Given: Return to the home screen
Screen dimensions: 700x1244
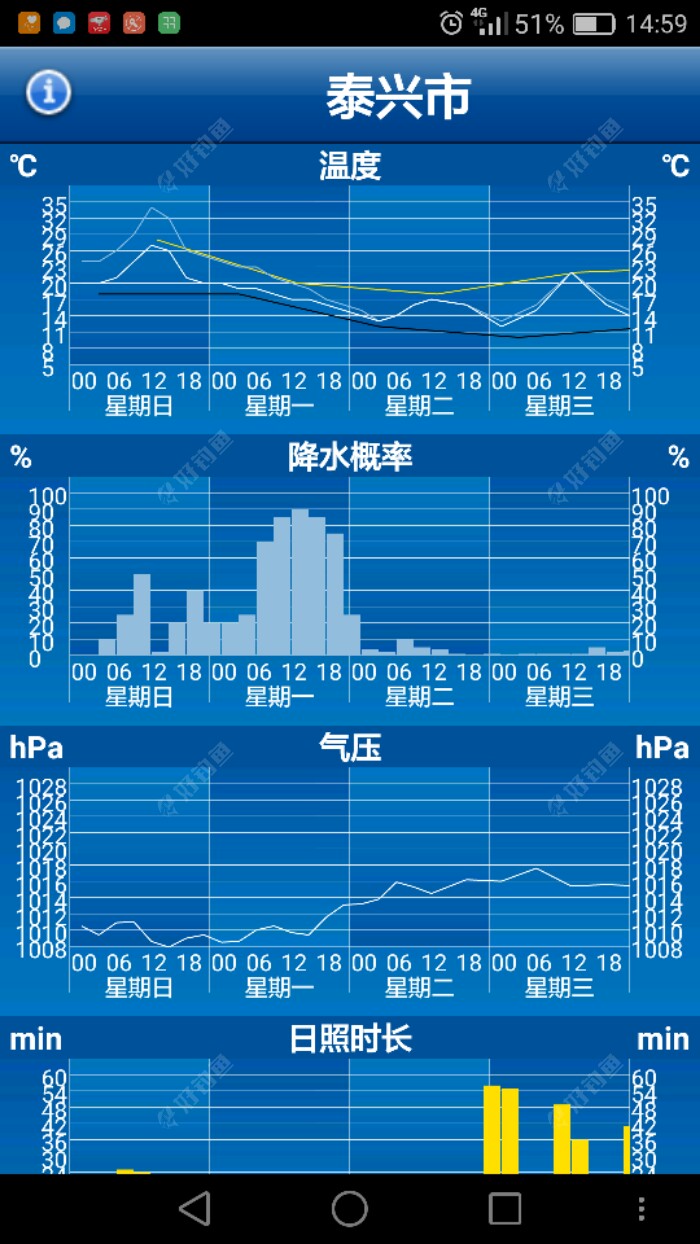Looking at the screenshot, I should click(350, 1208).
